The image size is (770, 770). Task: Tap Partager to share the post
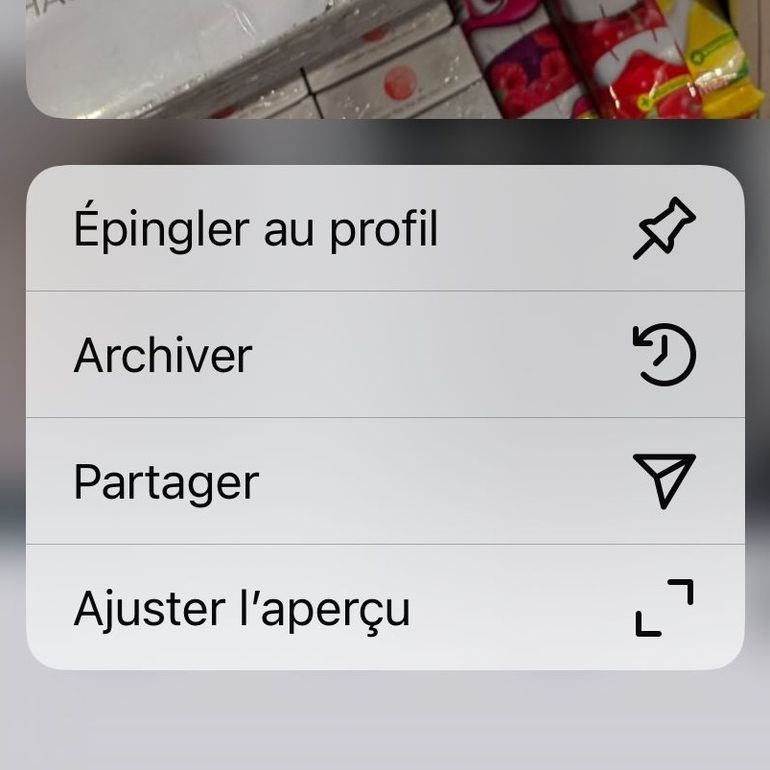[384, 481]
